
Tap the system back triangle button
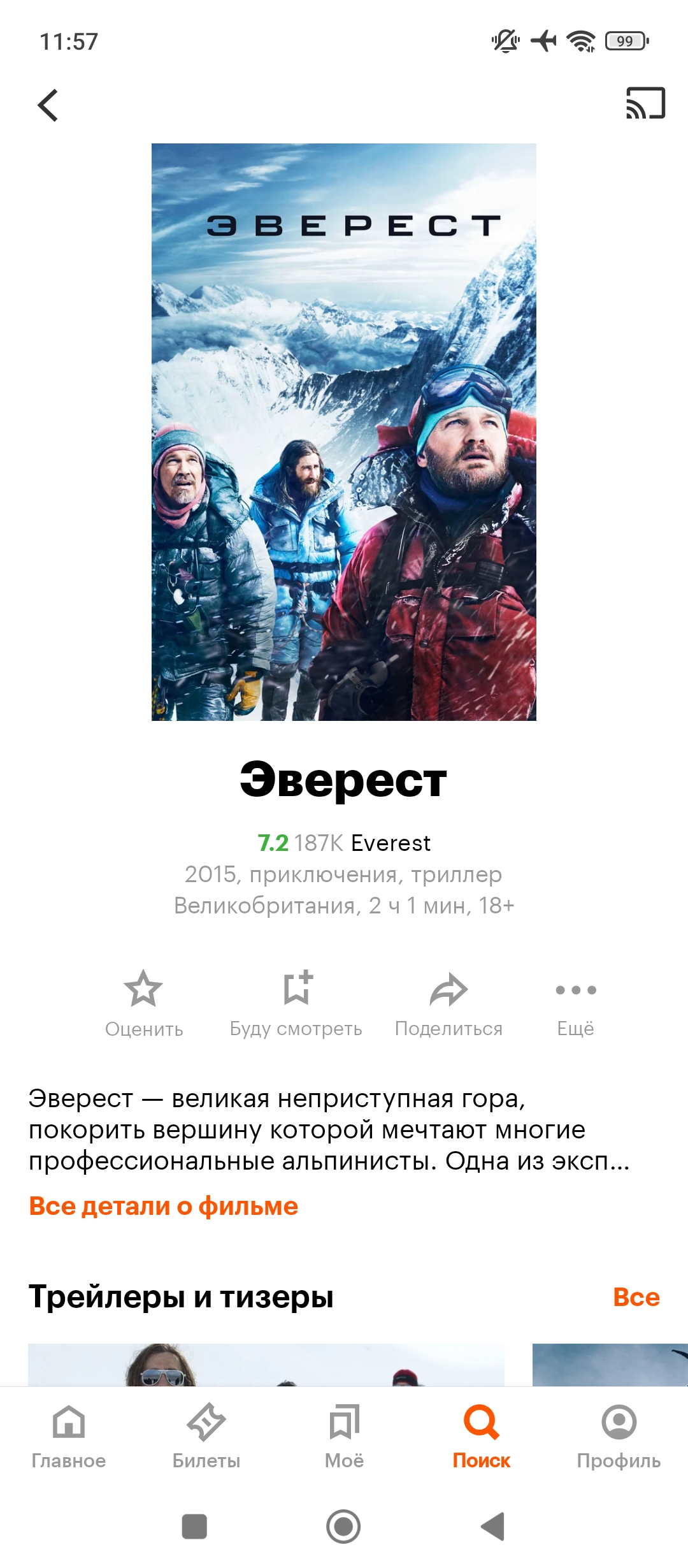click(493, 1527)
